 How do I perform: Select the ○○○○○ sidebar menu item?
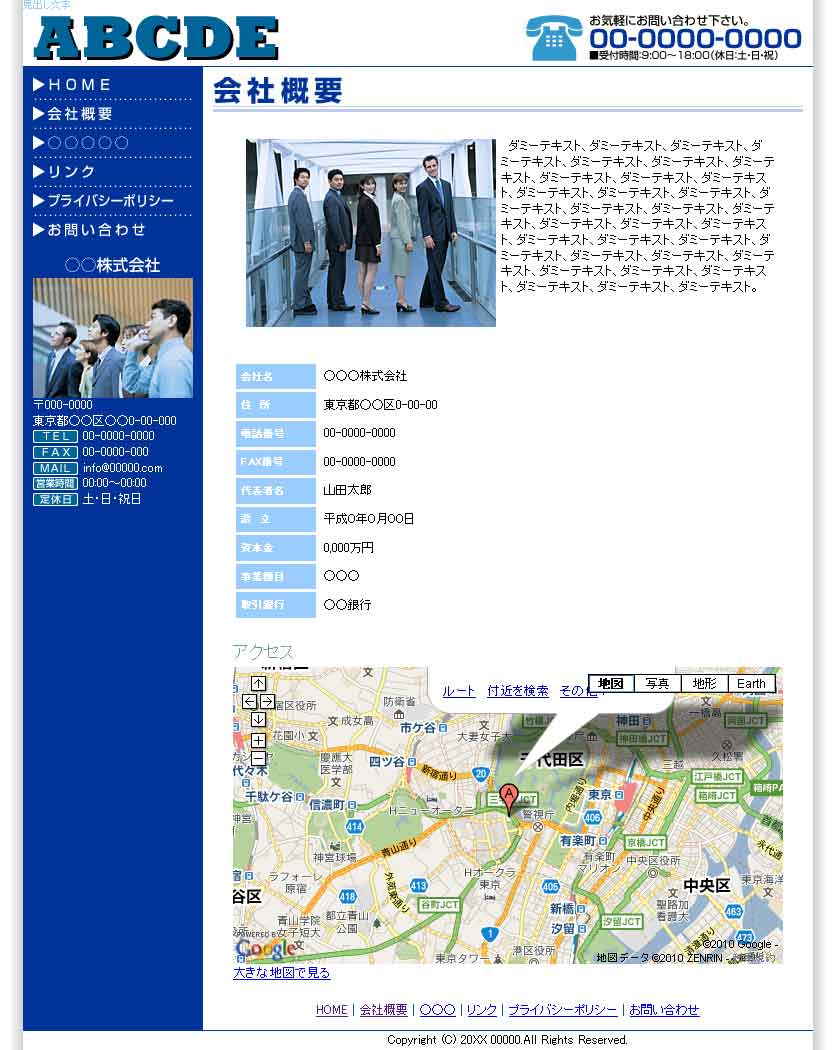(x=87, y=143)
